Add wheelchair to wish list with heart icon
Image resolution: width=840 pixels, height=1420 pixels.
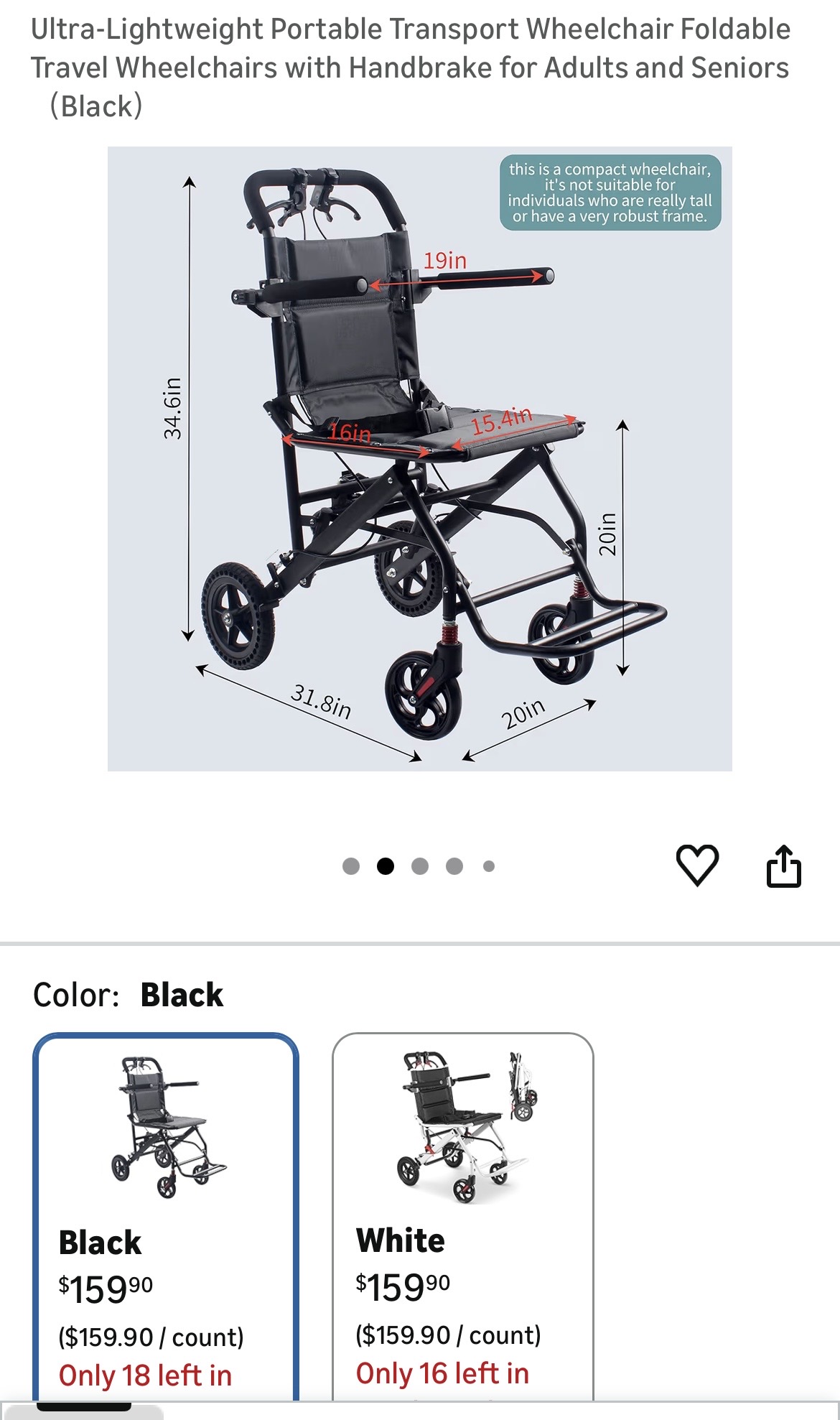point(697,865)
